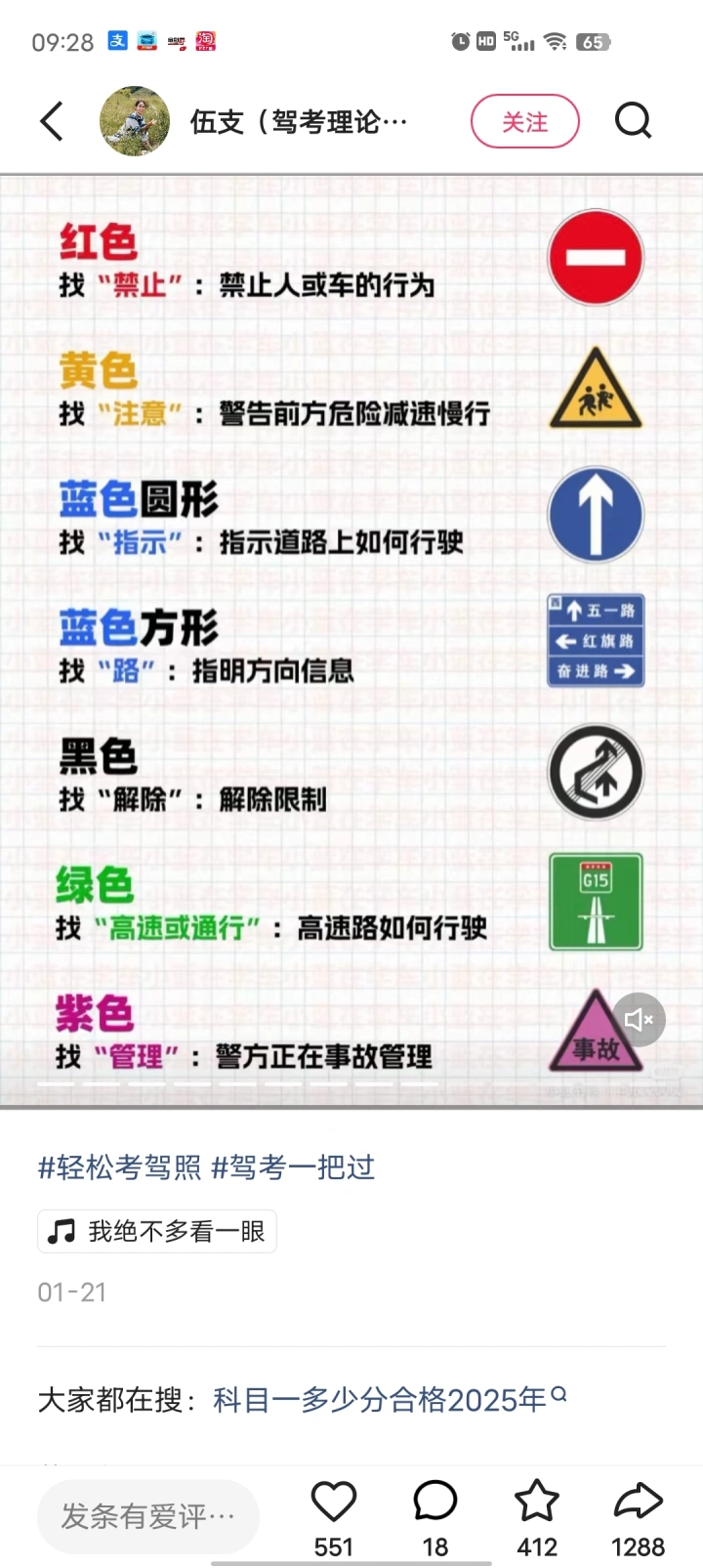Open search with the magnifier icon
The image size is (703, 1568).
pos(633,121)
